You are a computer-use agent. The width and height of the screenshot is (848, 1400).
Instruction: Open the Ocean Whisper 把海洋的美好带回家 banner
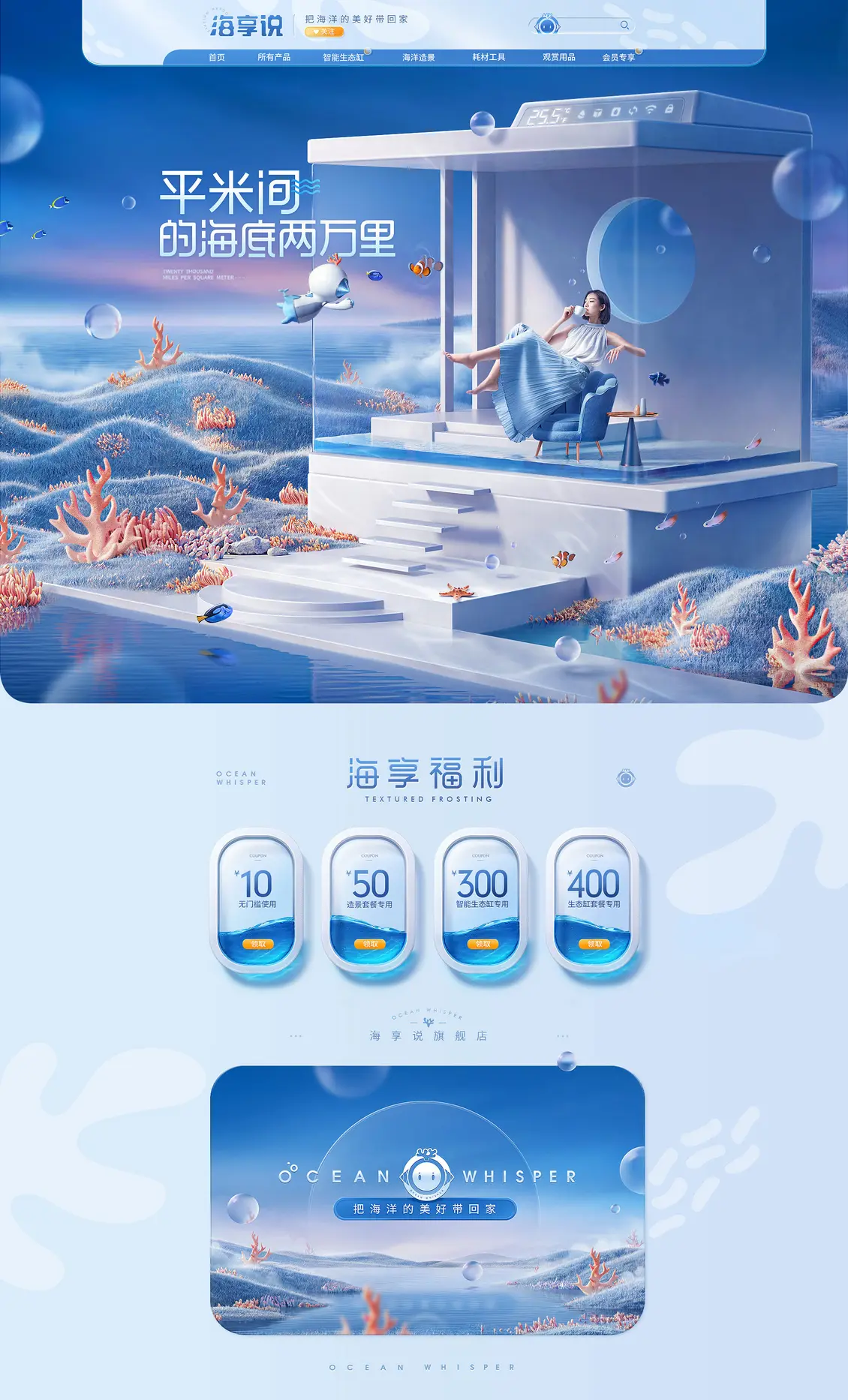427,1200
